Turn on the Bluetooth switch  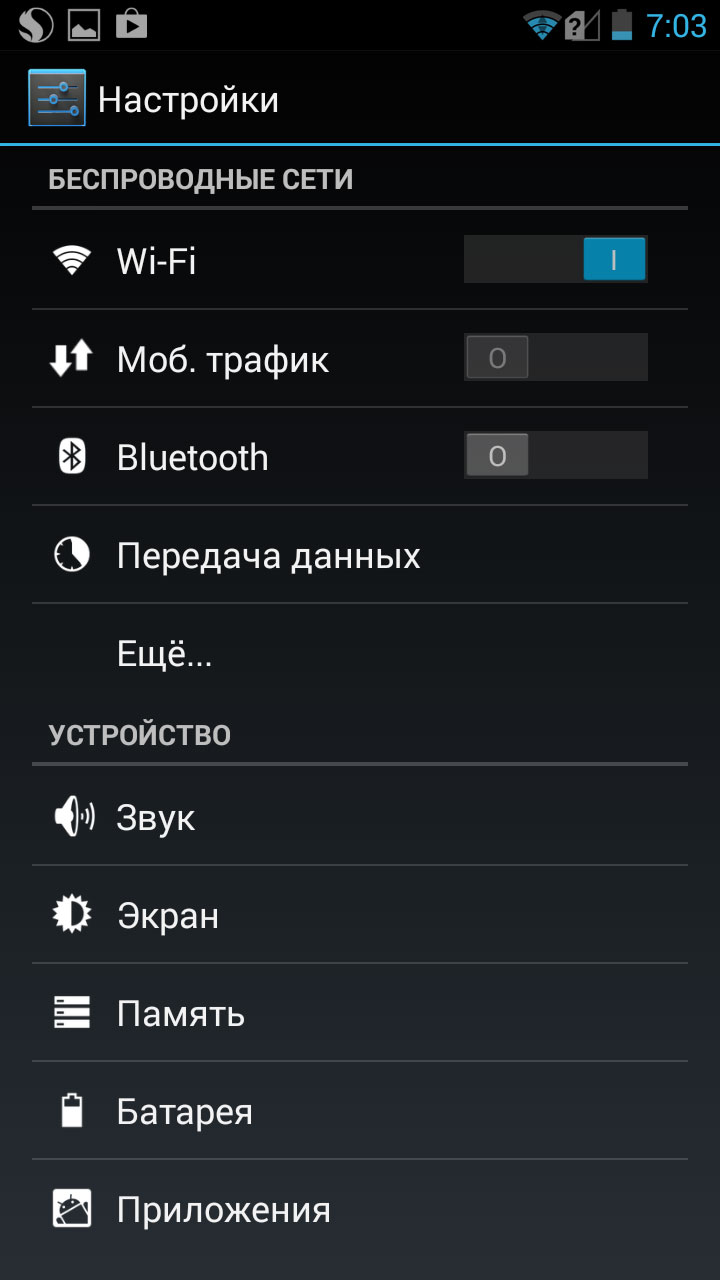555,456
